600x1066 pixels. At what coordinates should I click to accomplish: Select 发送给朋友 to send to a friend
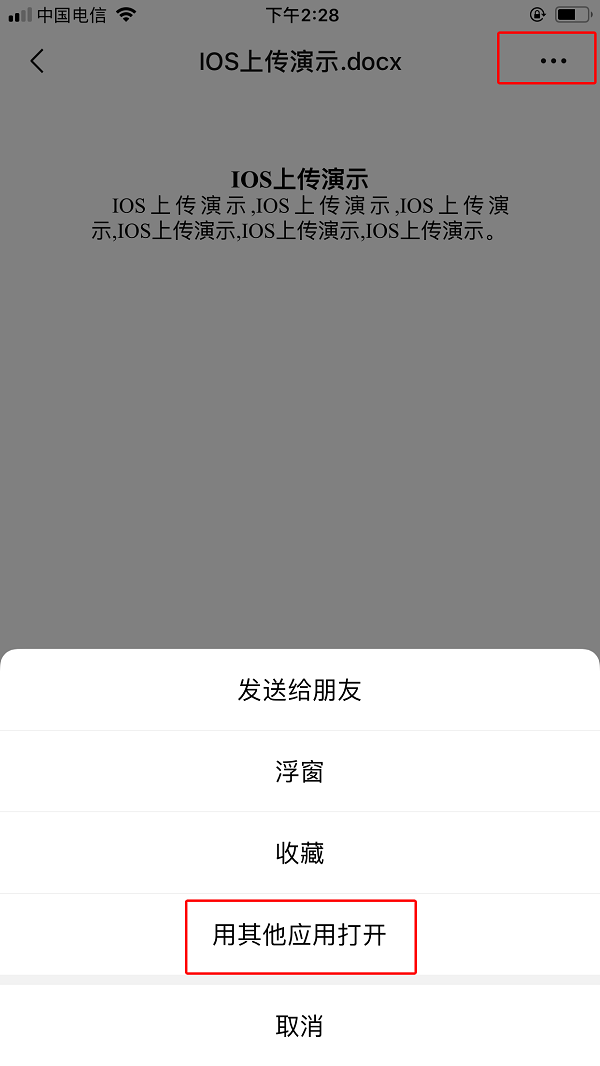tap(299, 690)
